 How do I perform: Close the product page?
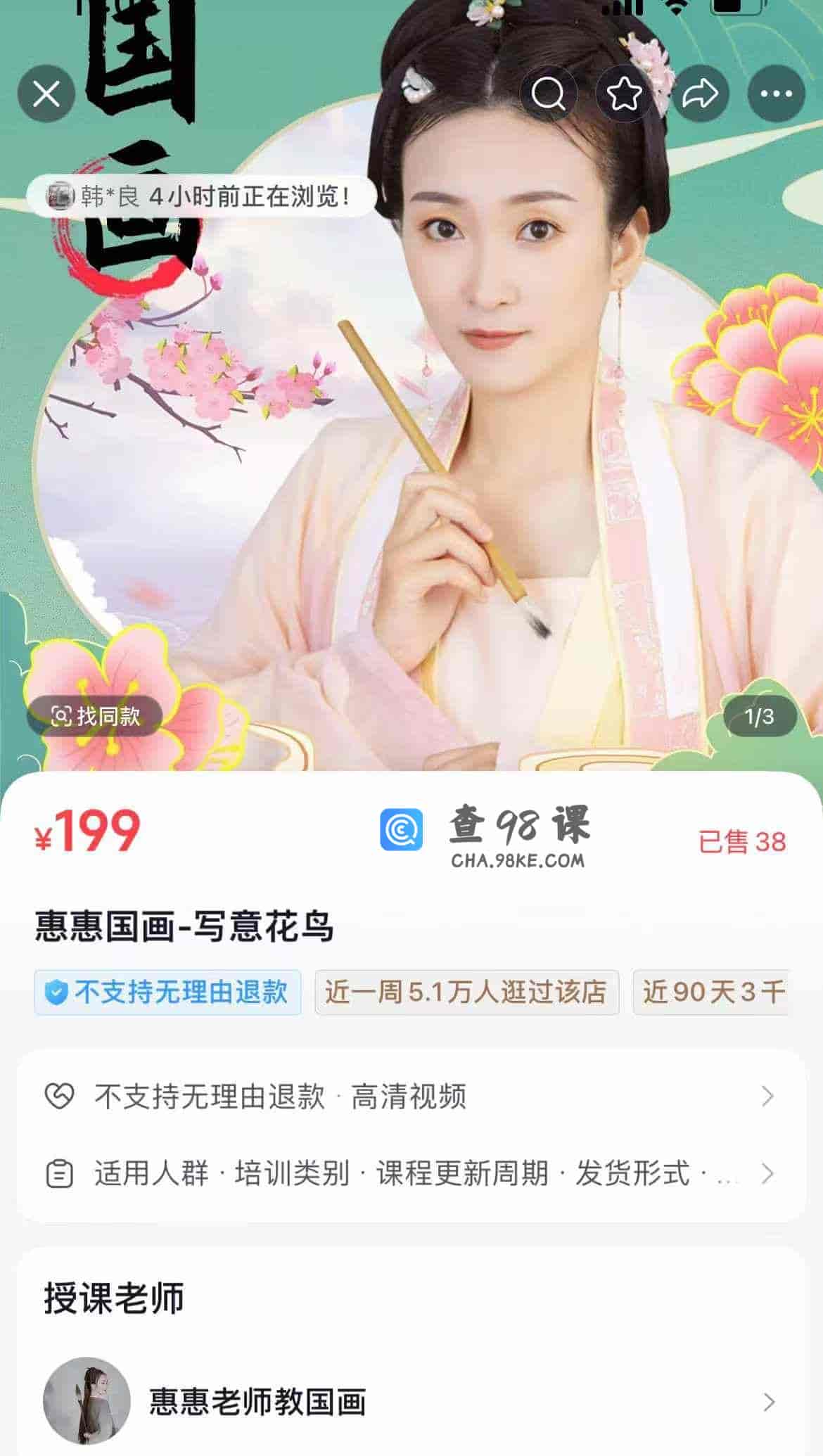tap(46, 94)
